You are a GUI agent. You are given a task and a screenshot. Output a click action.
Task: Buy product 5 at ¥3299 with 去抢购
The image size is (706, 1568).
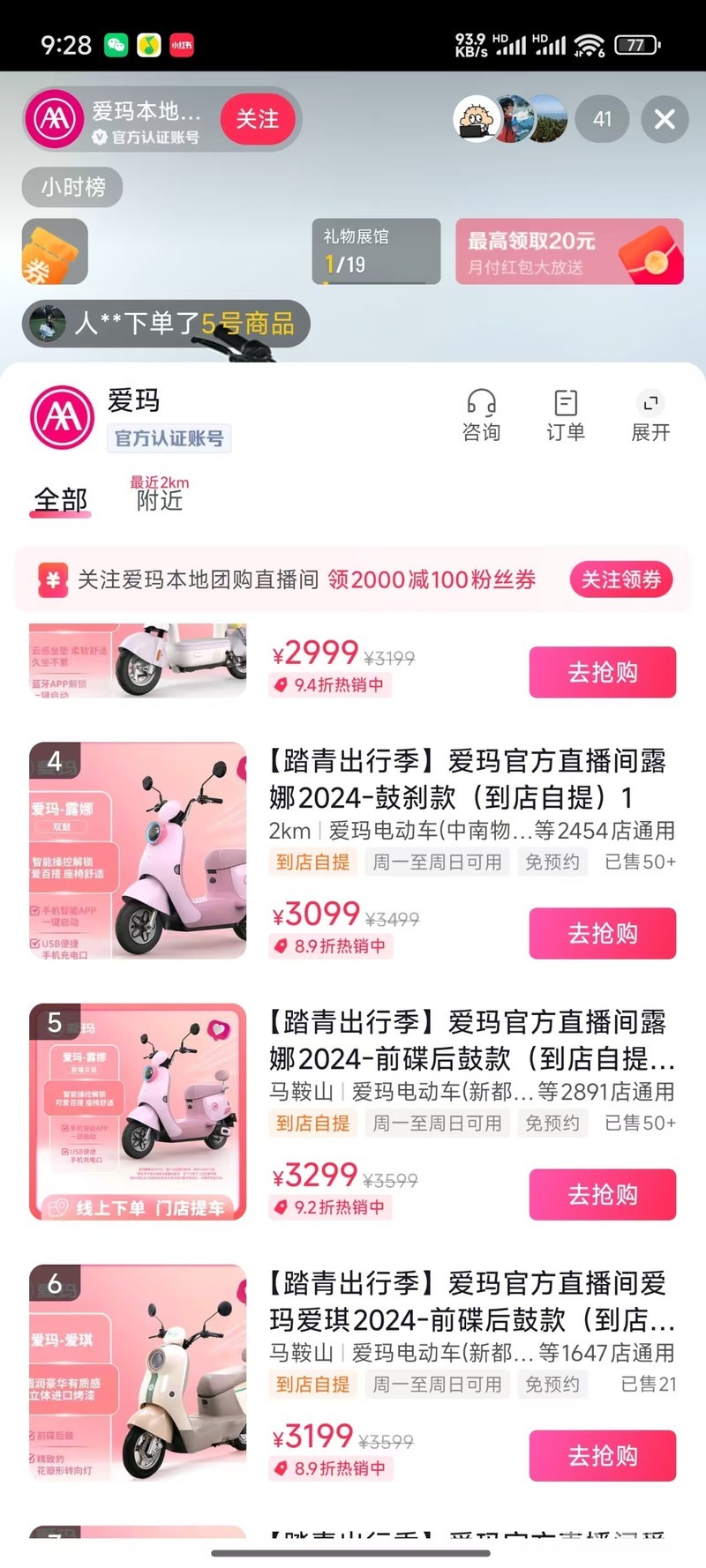point(602,1194)
